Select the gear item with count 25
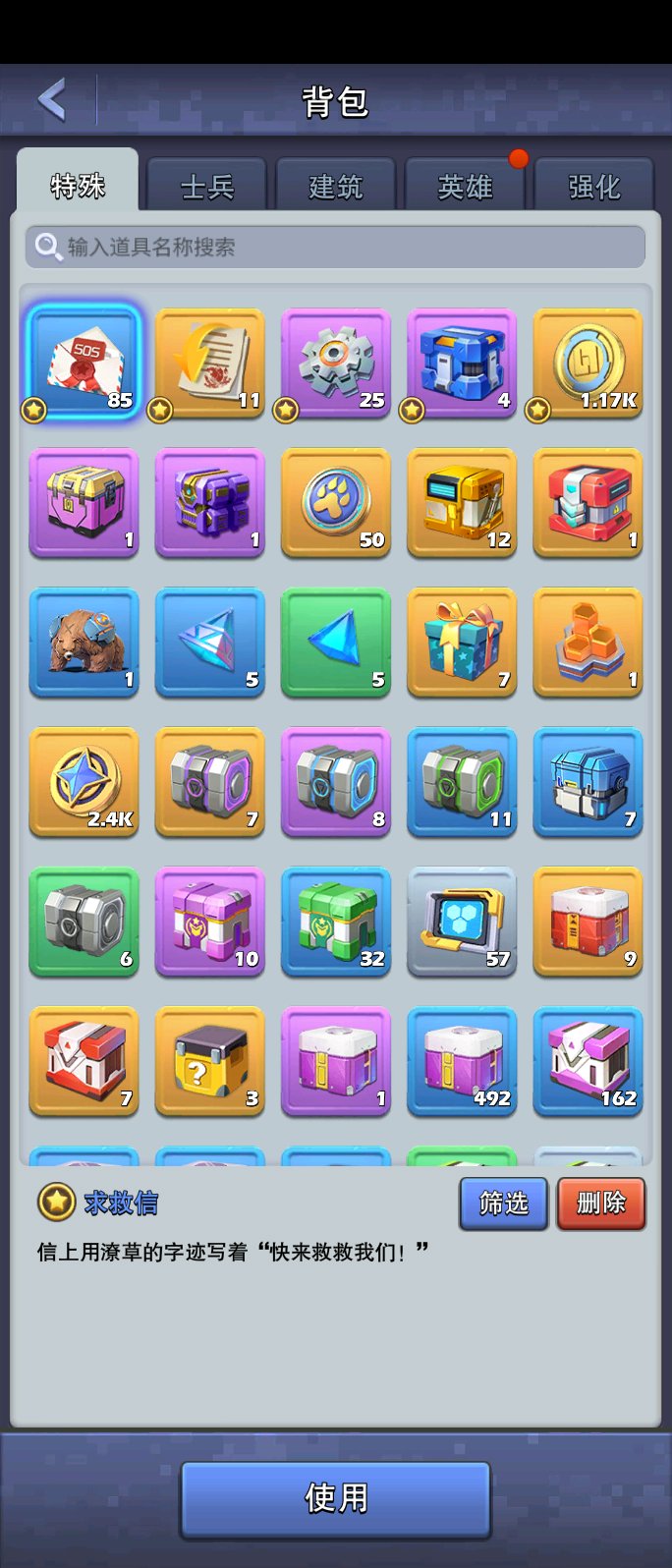 (x=336, y=363)
